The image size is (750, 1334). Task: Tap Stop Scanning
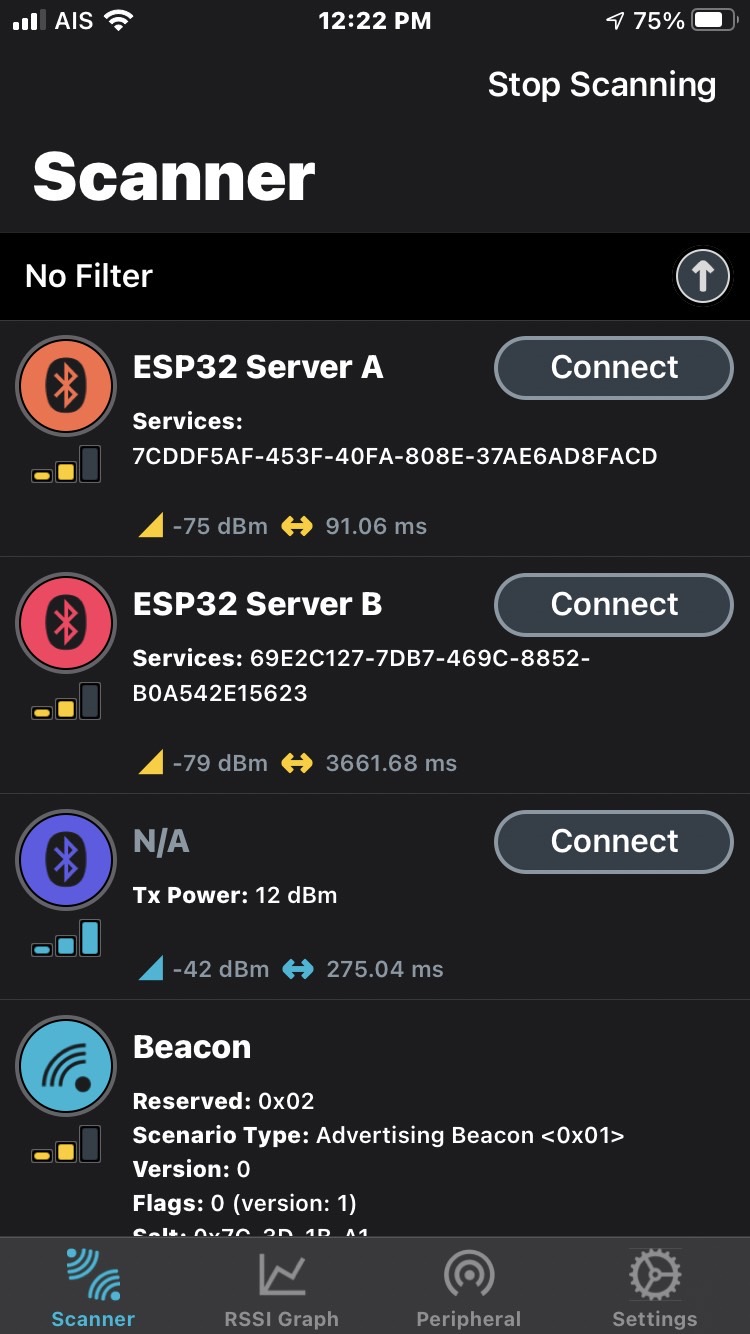601,85
